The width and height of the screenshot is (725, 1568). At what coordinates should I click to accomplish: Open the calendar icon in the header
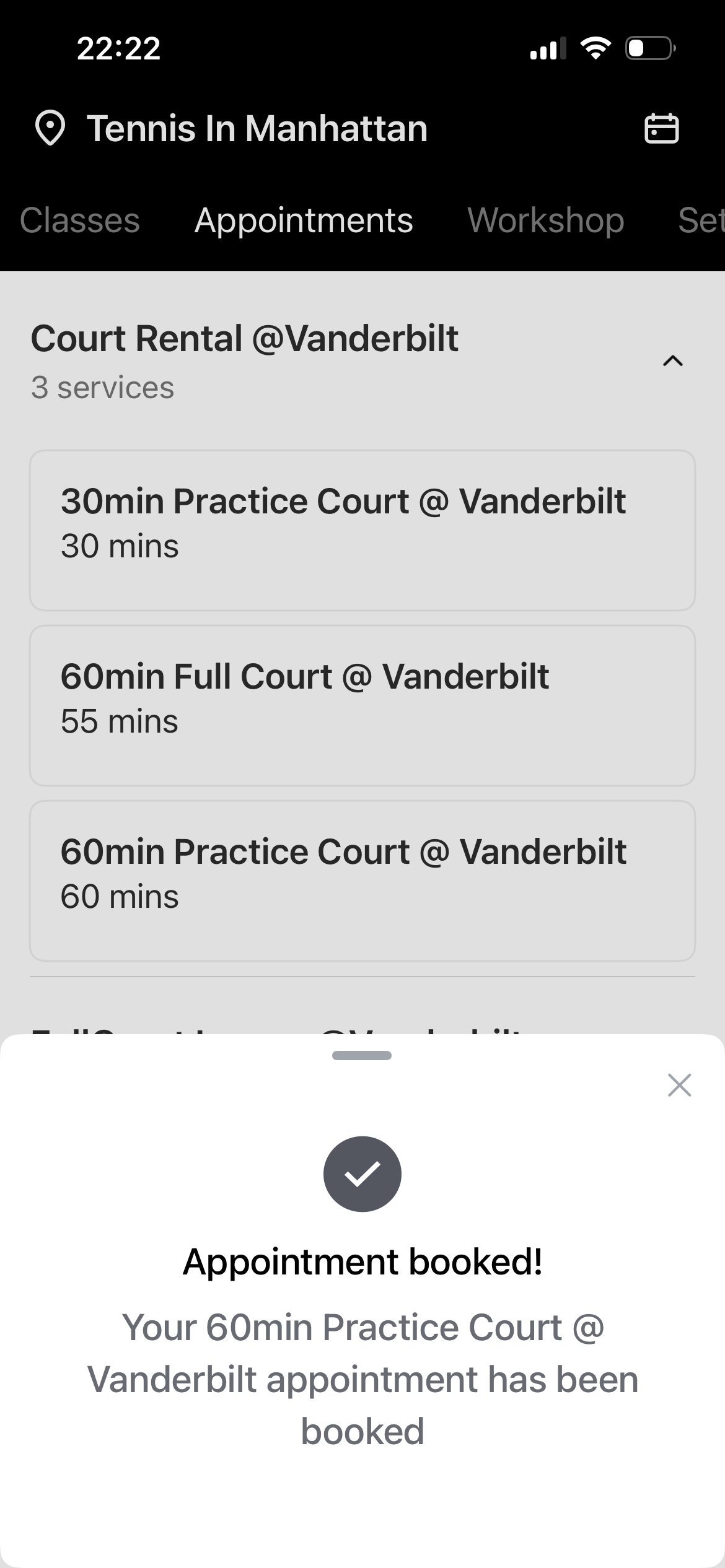[x=661, y=129]
